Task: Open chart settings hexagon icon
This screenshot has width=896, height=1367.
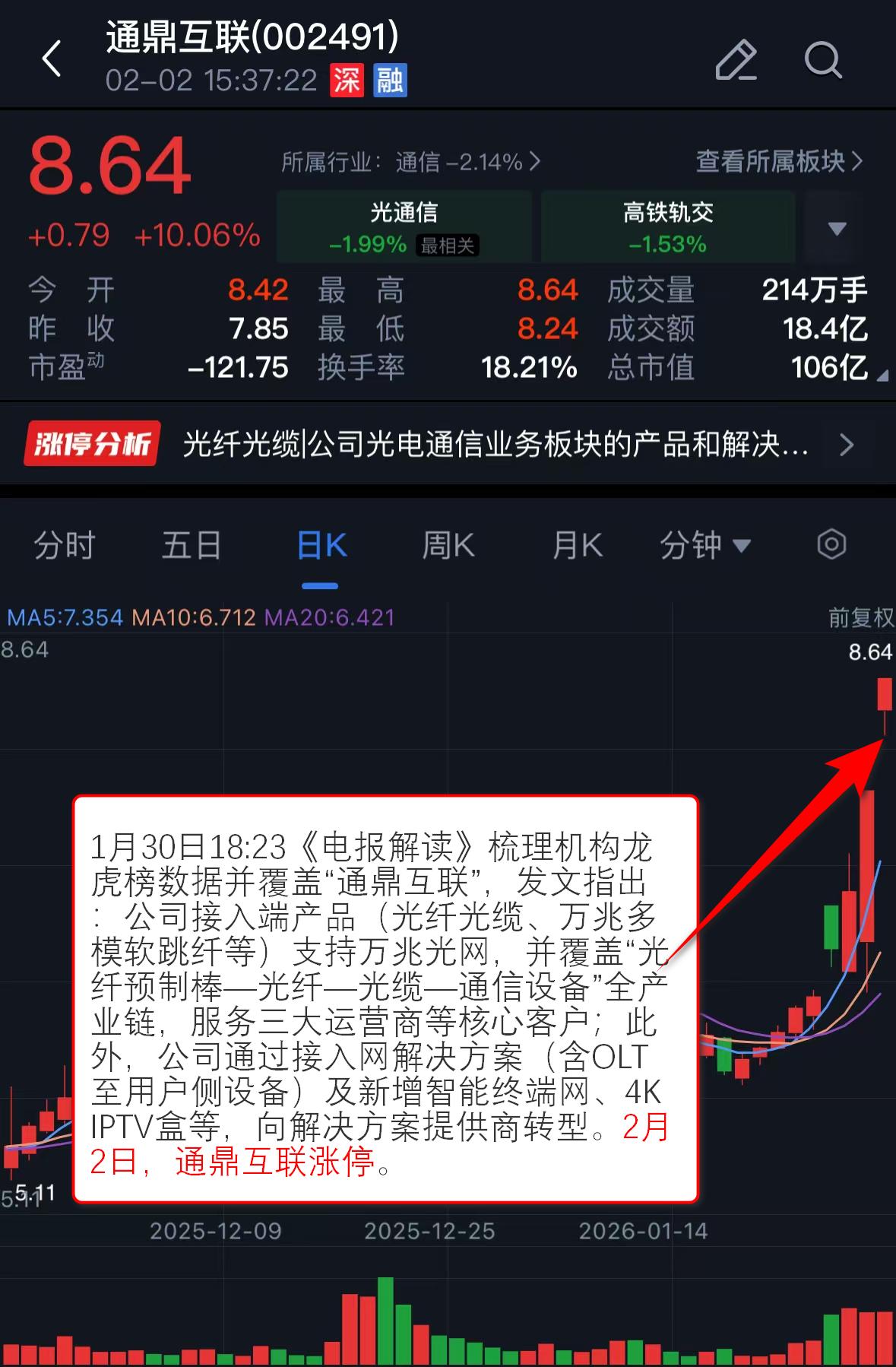Action: click(x=831, y=544)
